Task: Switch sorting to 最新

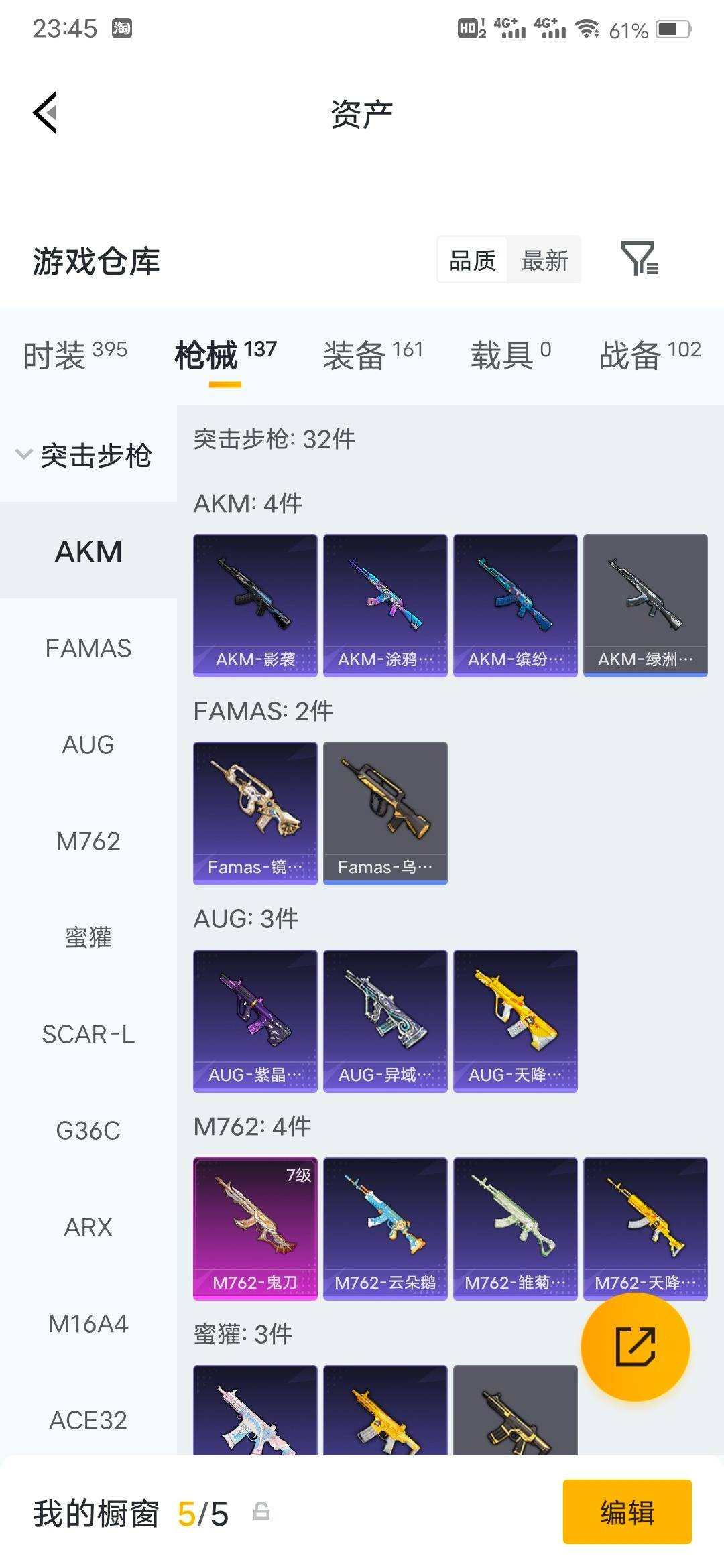Action: coord(545,260)
